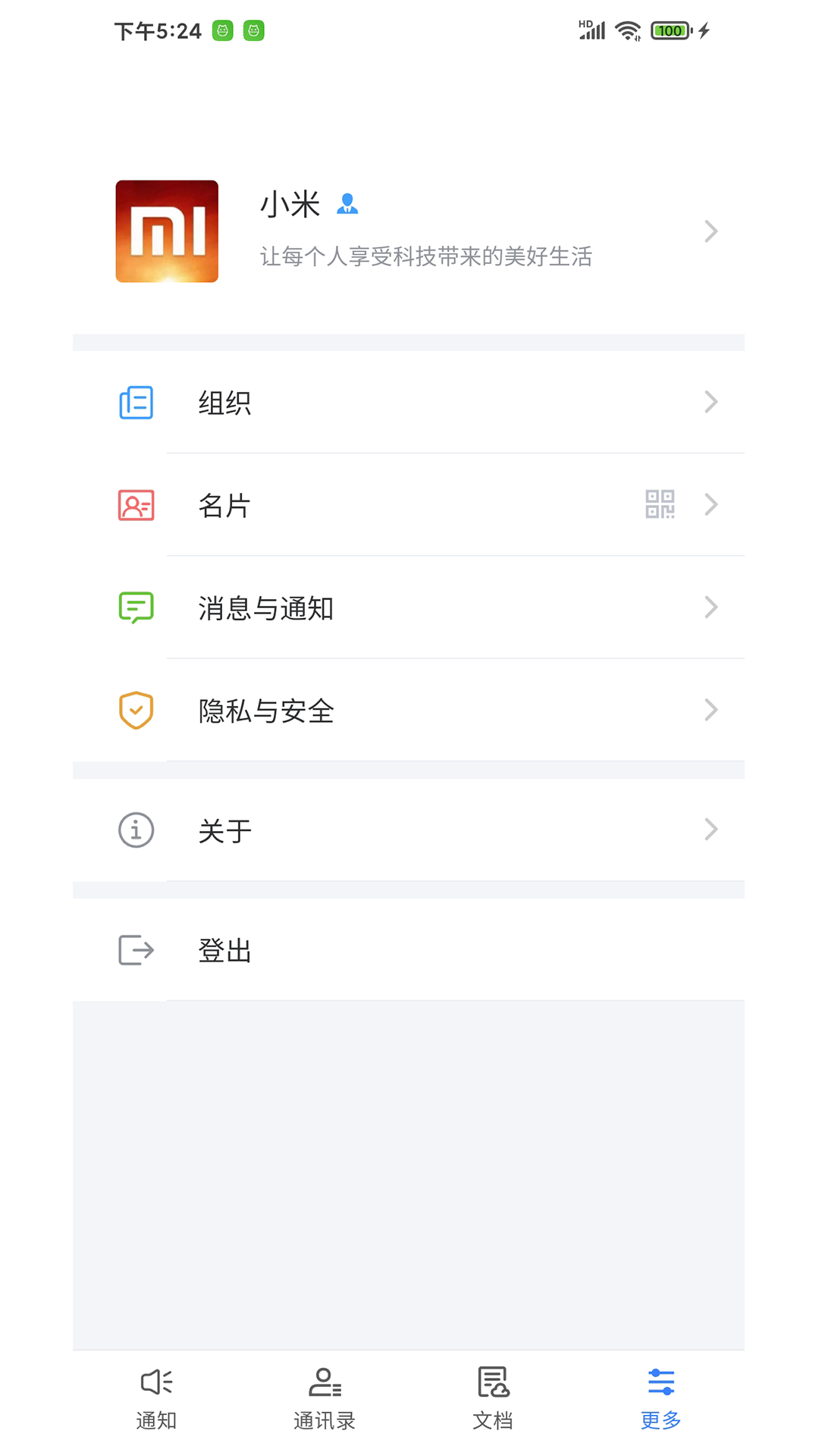Switch to the 通知 tab
The image size is (819, 1456).
156,1399
